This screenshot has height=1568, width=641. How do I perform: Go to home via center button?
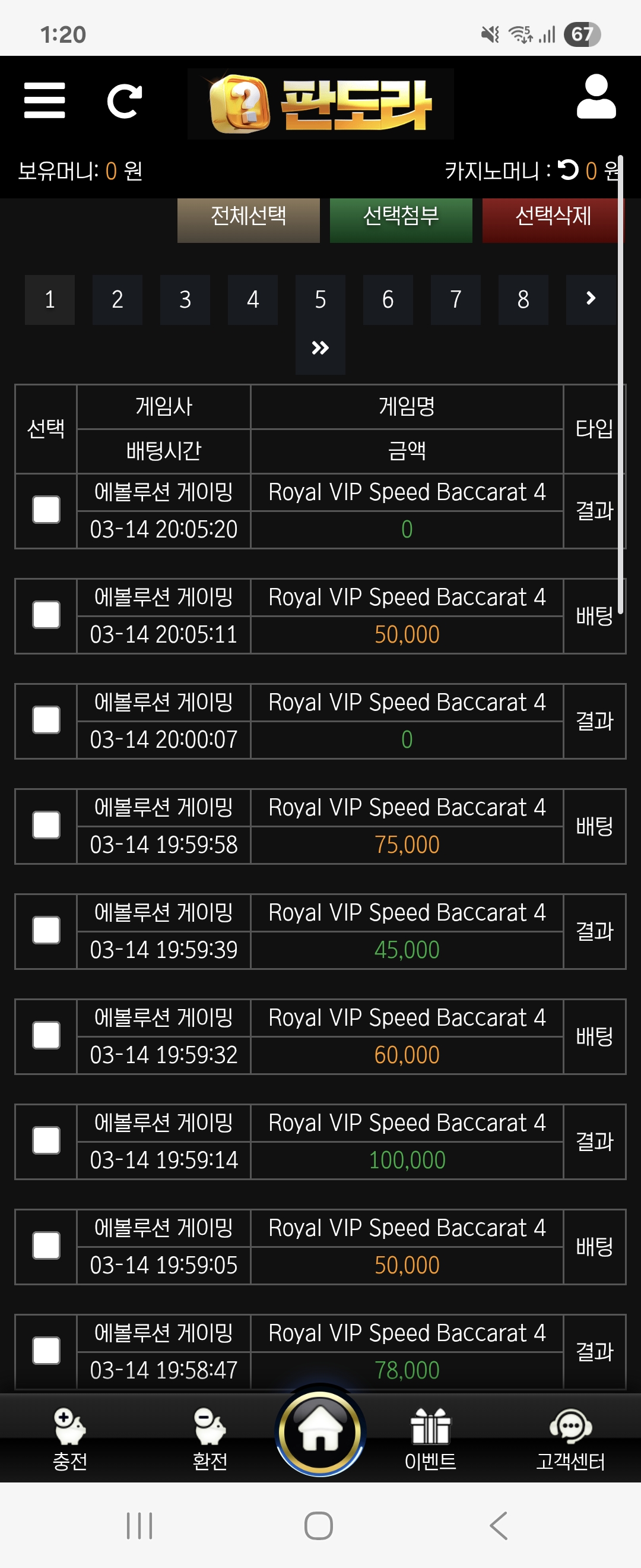coord(320,1430)
